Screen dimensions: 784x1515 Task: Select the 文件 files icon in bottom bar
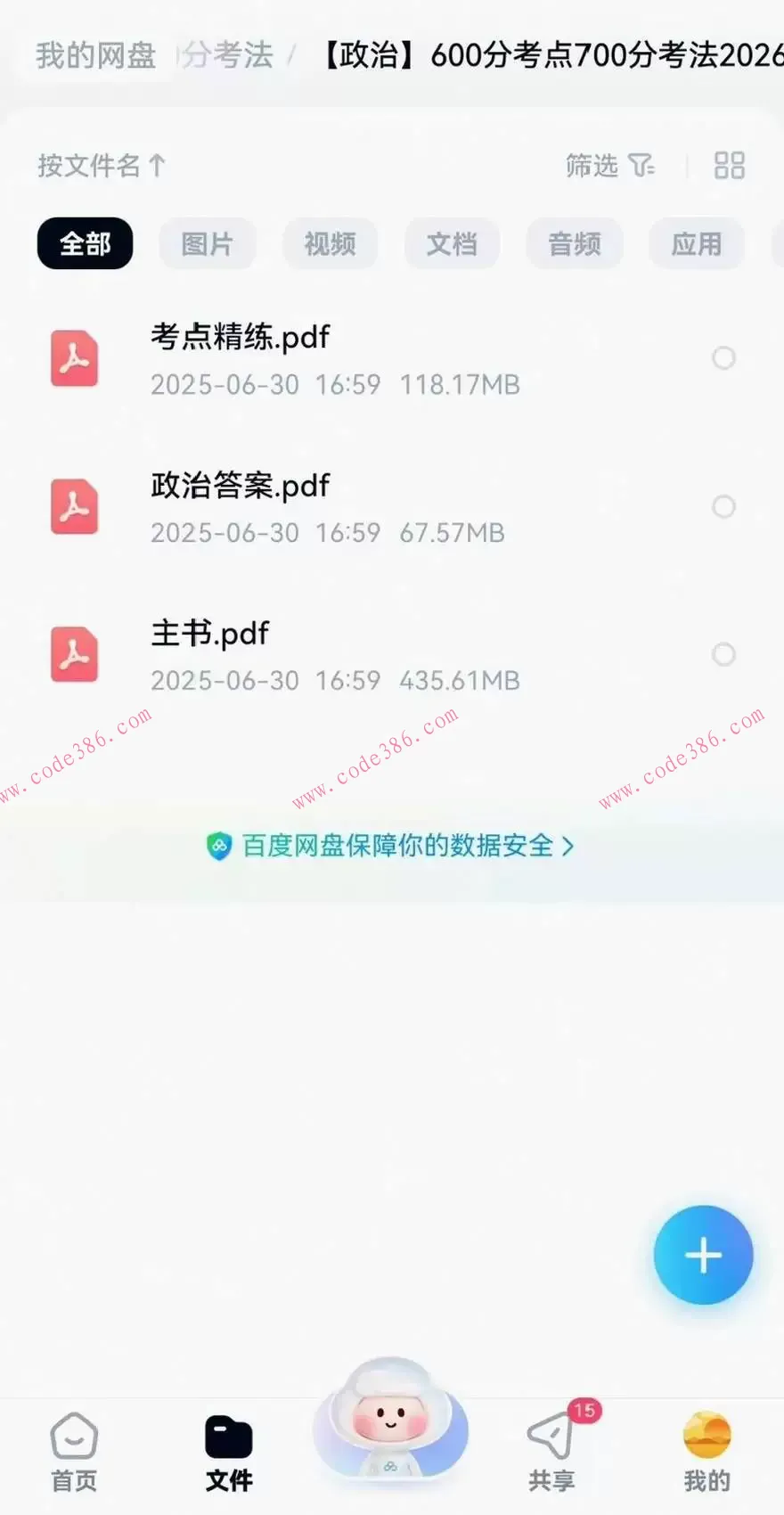[228, 1437]
